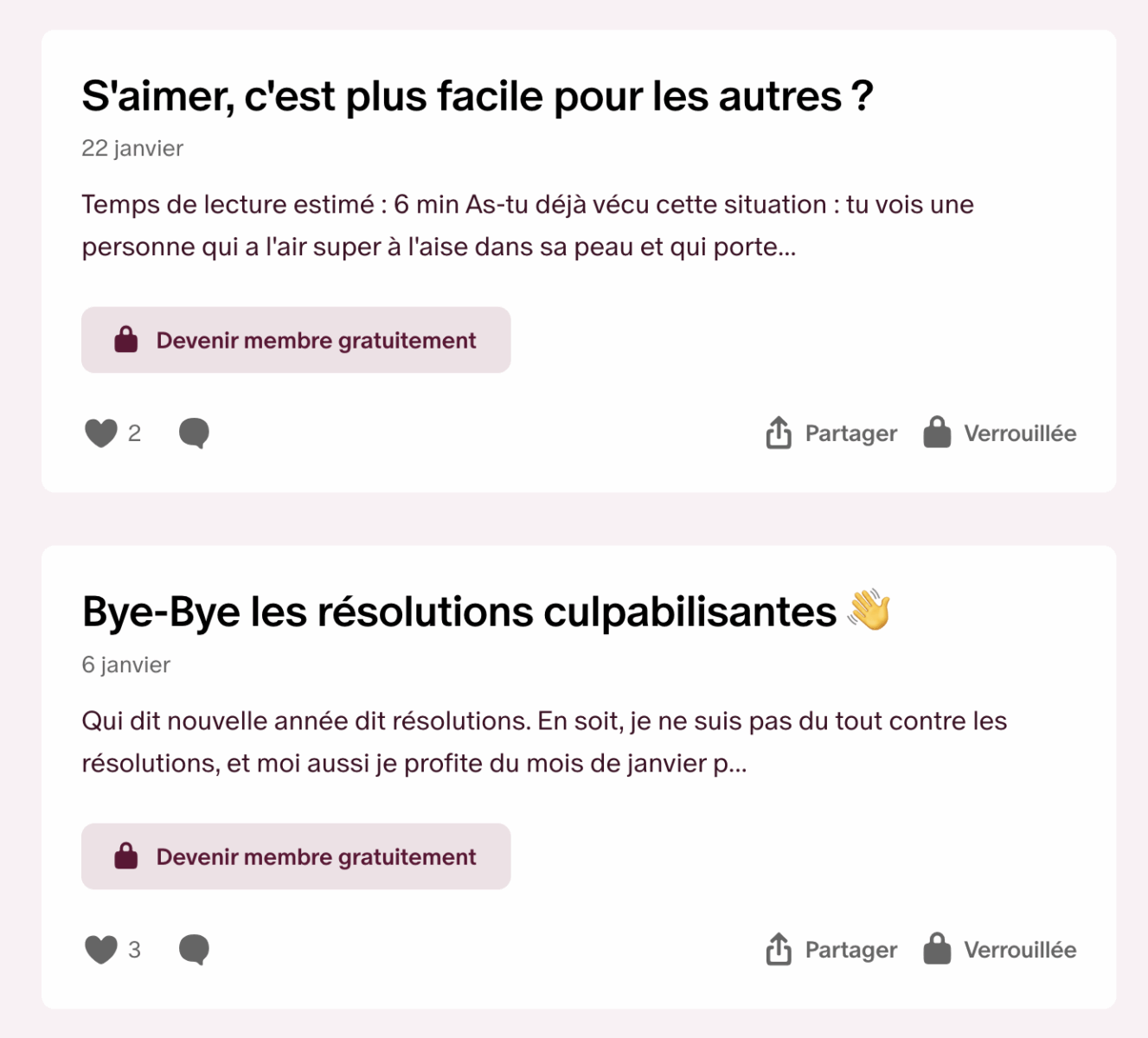
Task: Tap Verrouillée on the S'aimer post
Action: tap(999, 432)
